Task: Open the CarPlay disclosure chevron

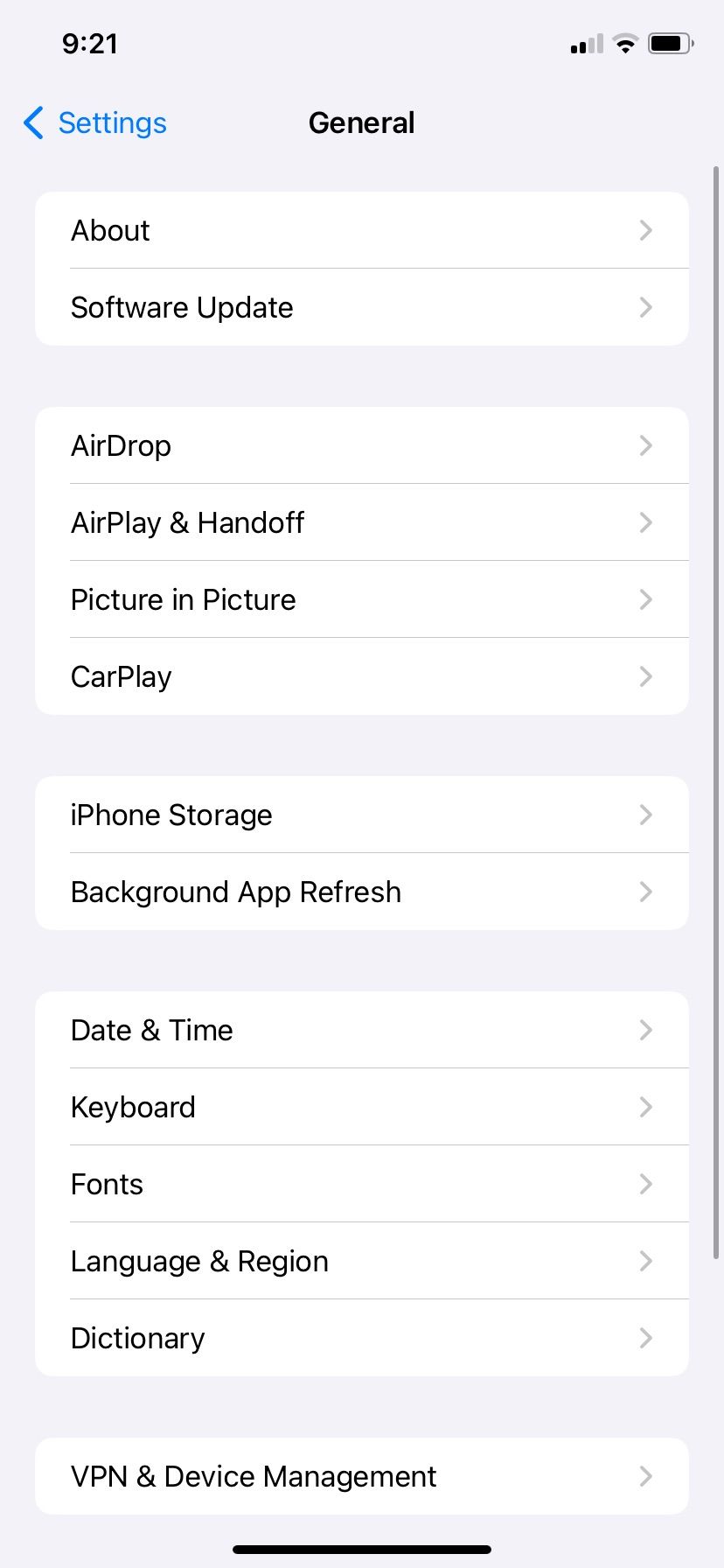Action: [646, 676]
